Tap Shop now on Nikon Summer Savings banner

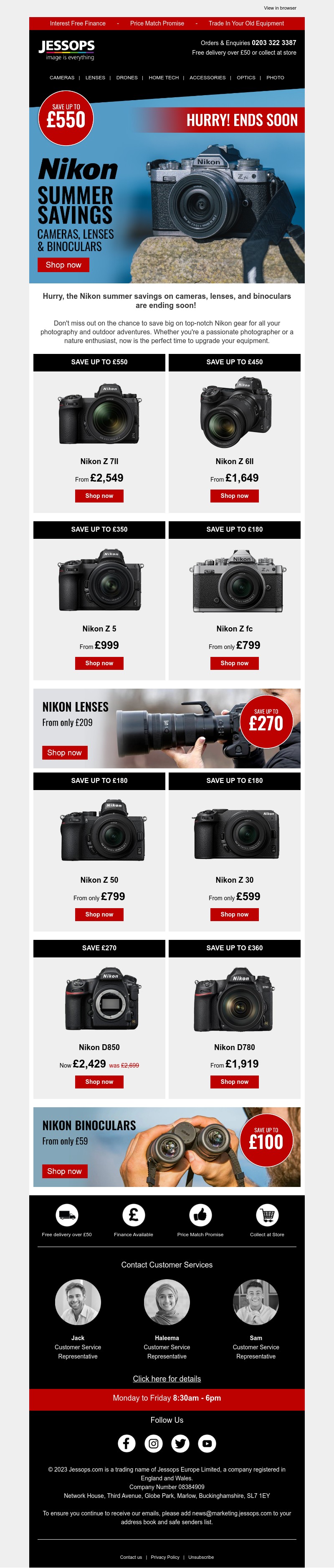click(63, 265)
